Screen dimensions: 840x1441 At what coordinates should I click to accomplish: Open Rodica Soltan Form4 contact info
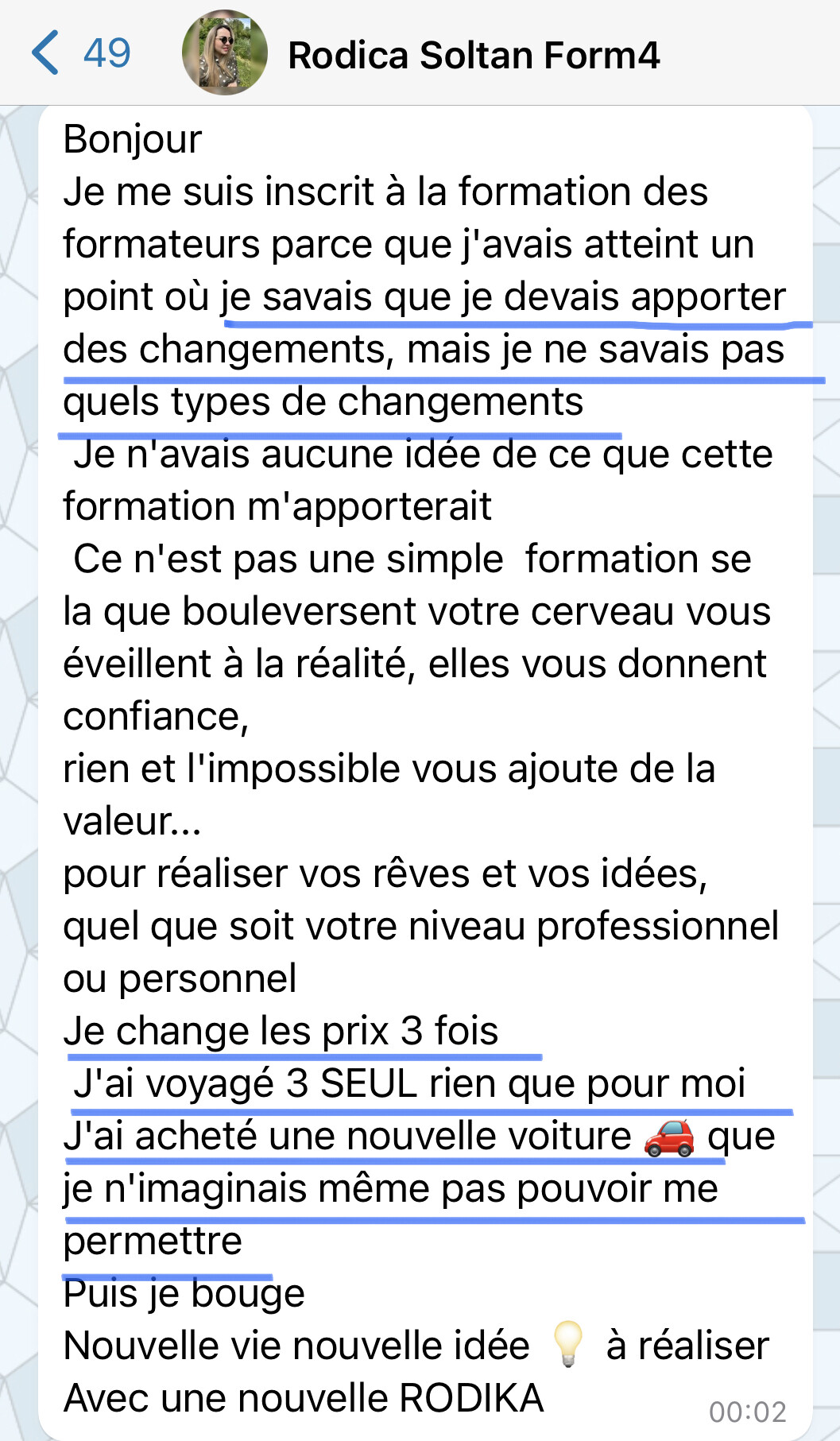[x=474, y=56]
